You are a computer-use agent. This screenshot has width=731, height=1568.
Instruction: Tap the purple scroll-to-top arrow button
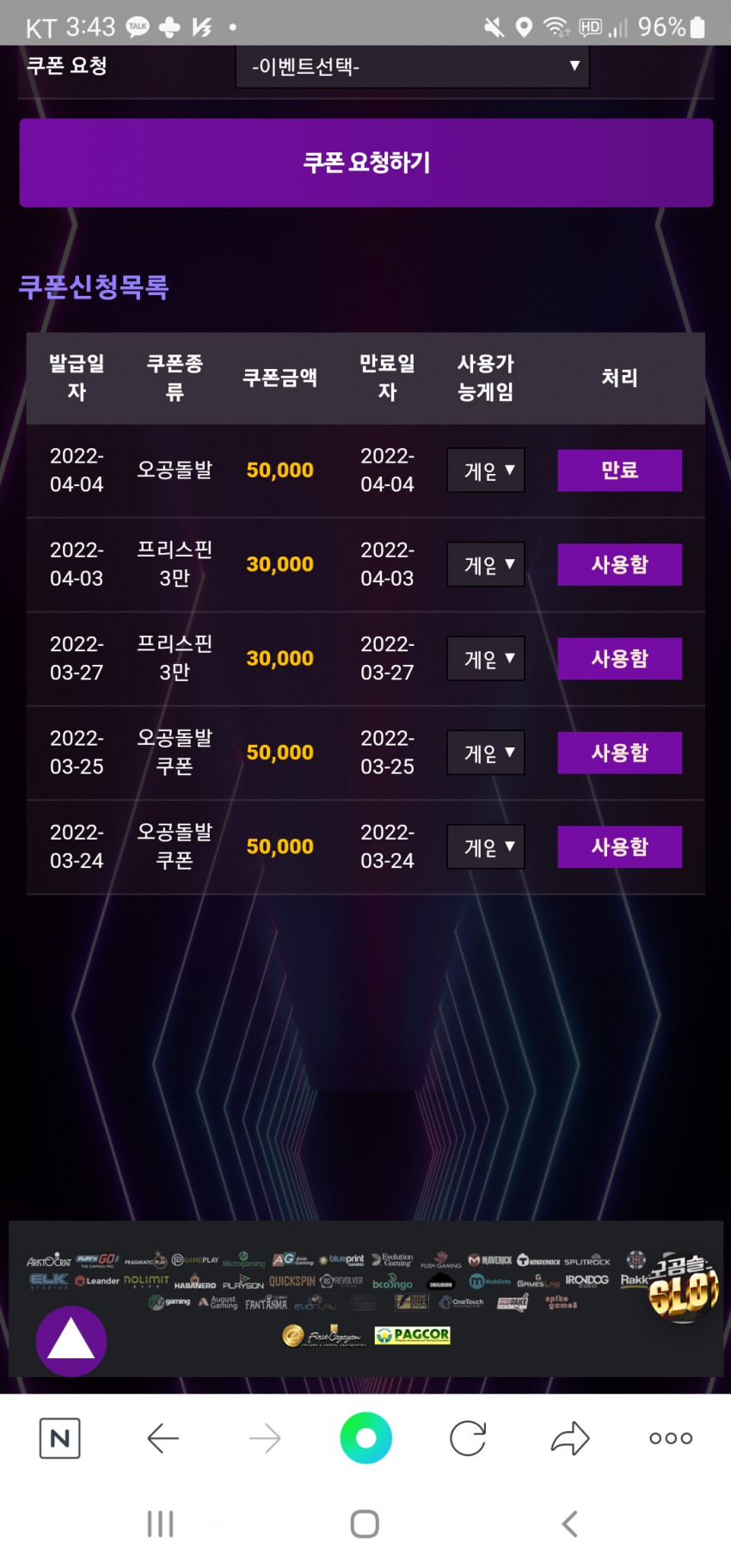coord(71,1341)
